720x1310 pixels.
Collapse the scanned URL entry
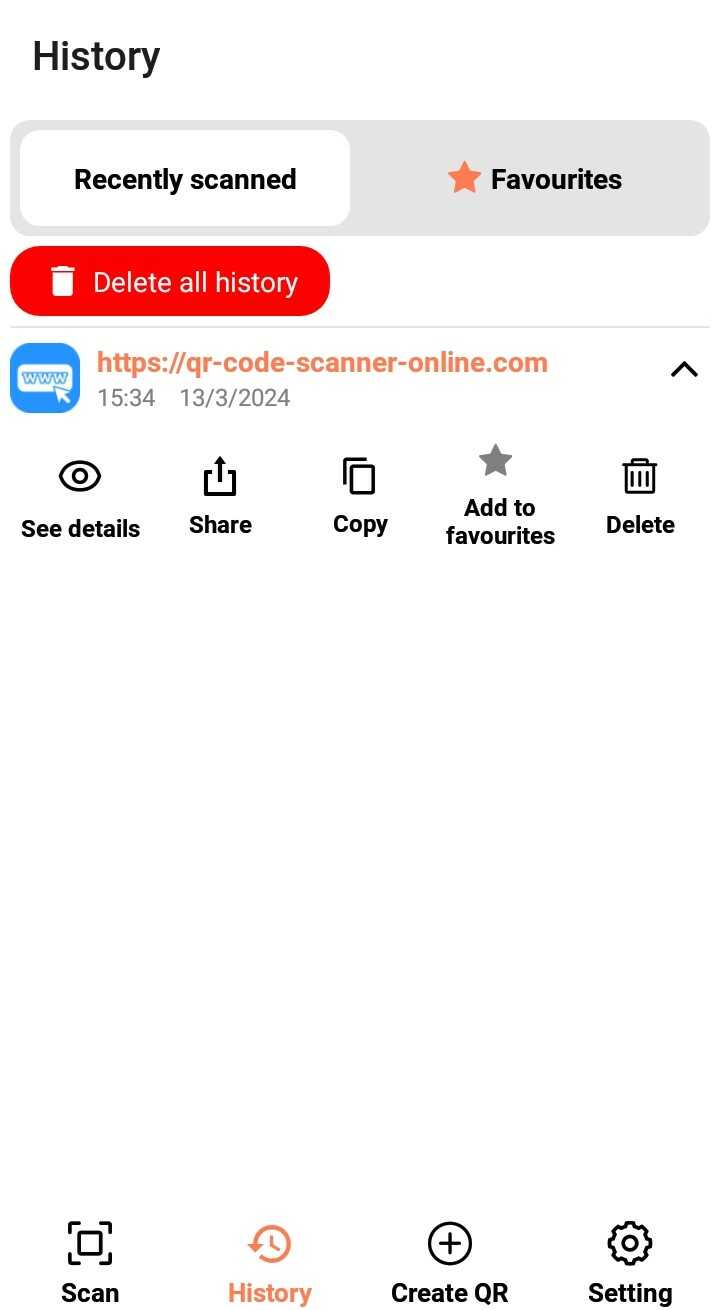click(684, 370)
